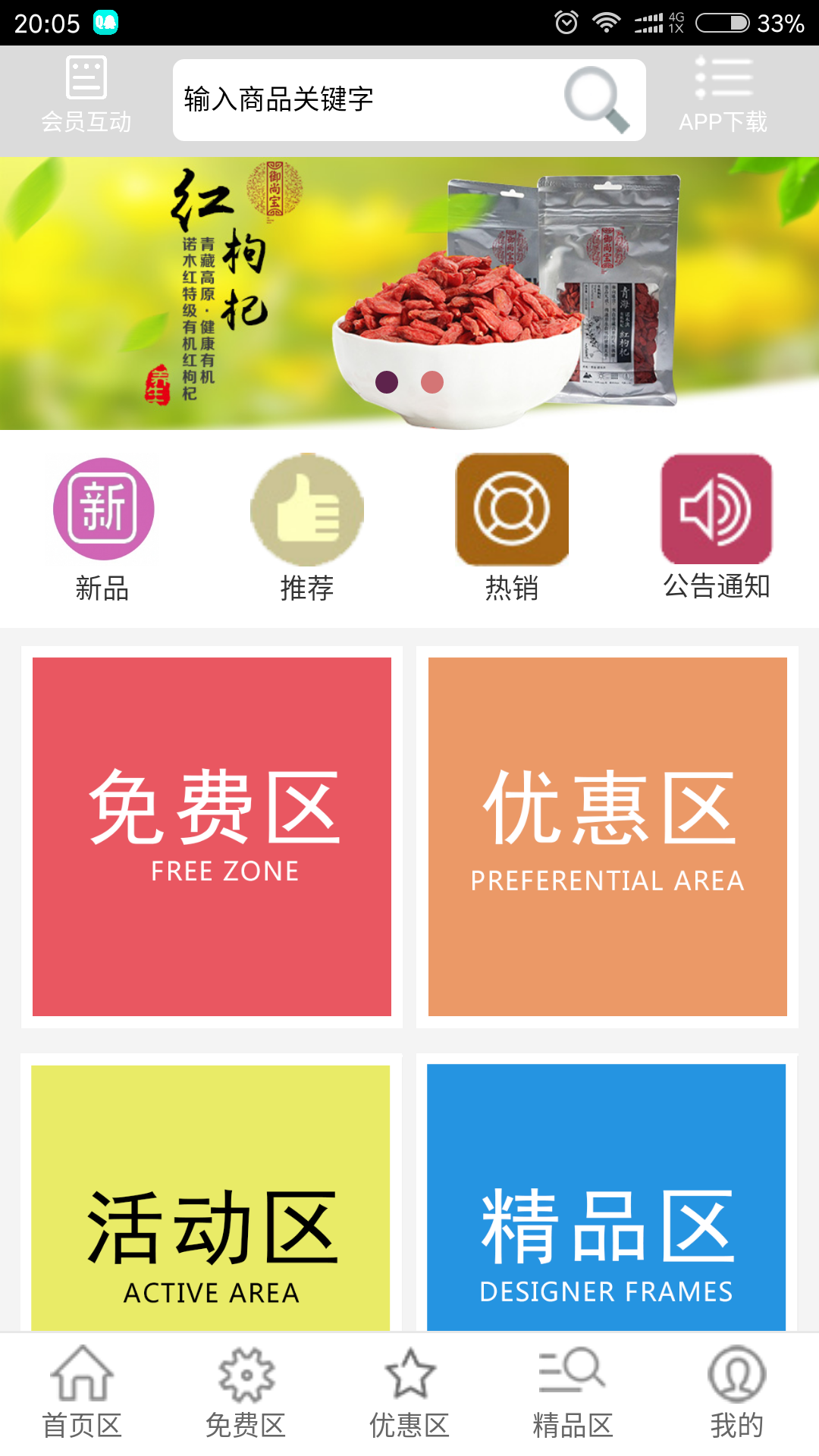This screenshot has width=819, height=1456.
Task: Select the first carousel indicator dot
Action: pyautogui.click(x=386, y=383)
